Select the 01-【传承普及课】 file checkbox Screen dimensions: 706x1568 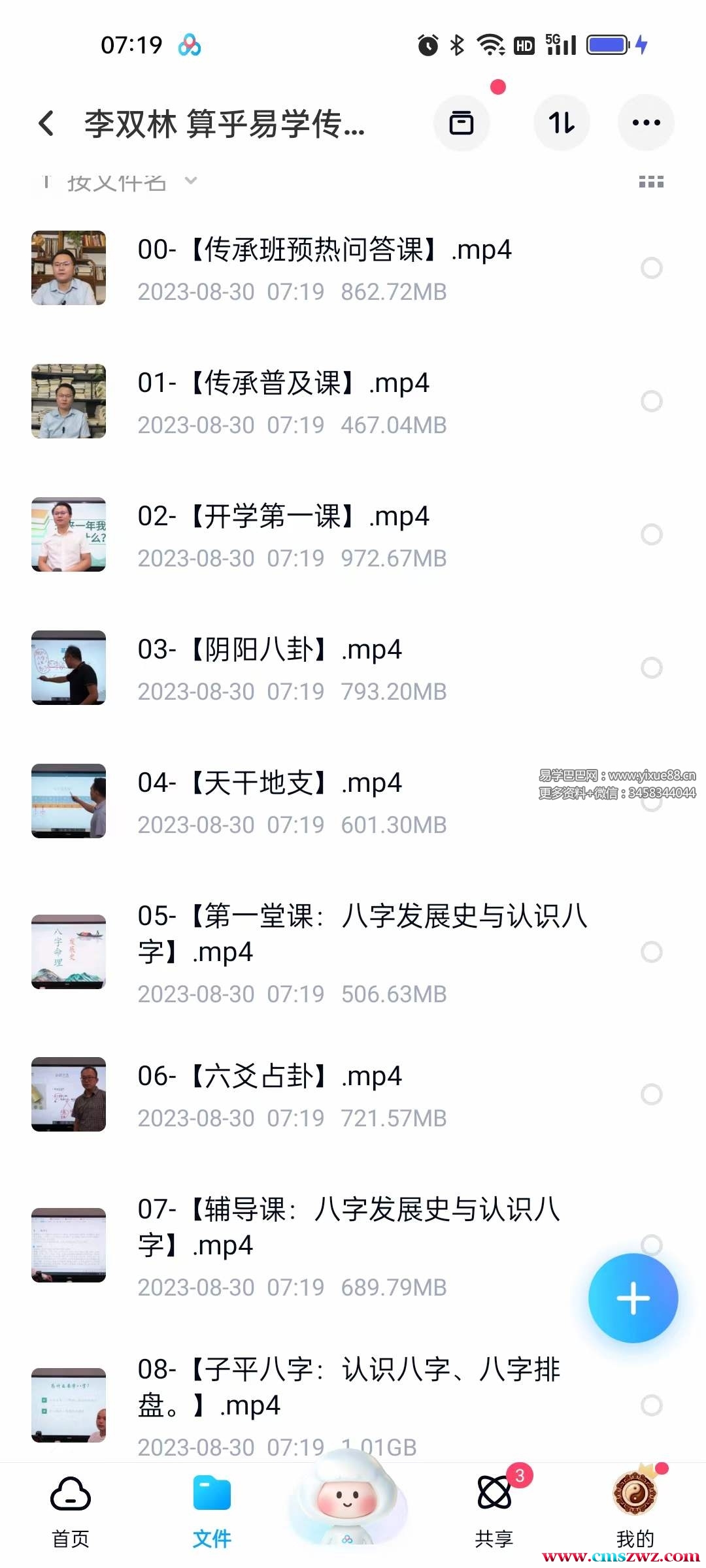coord(651,401)
